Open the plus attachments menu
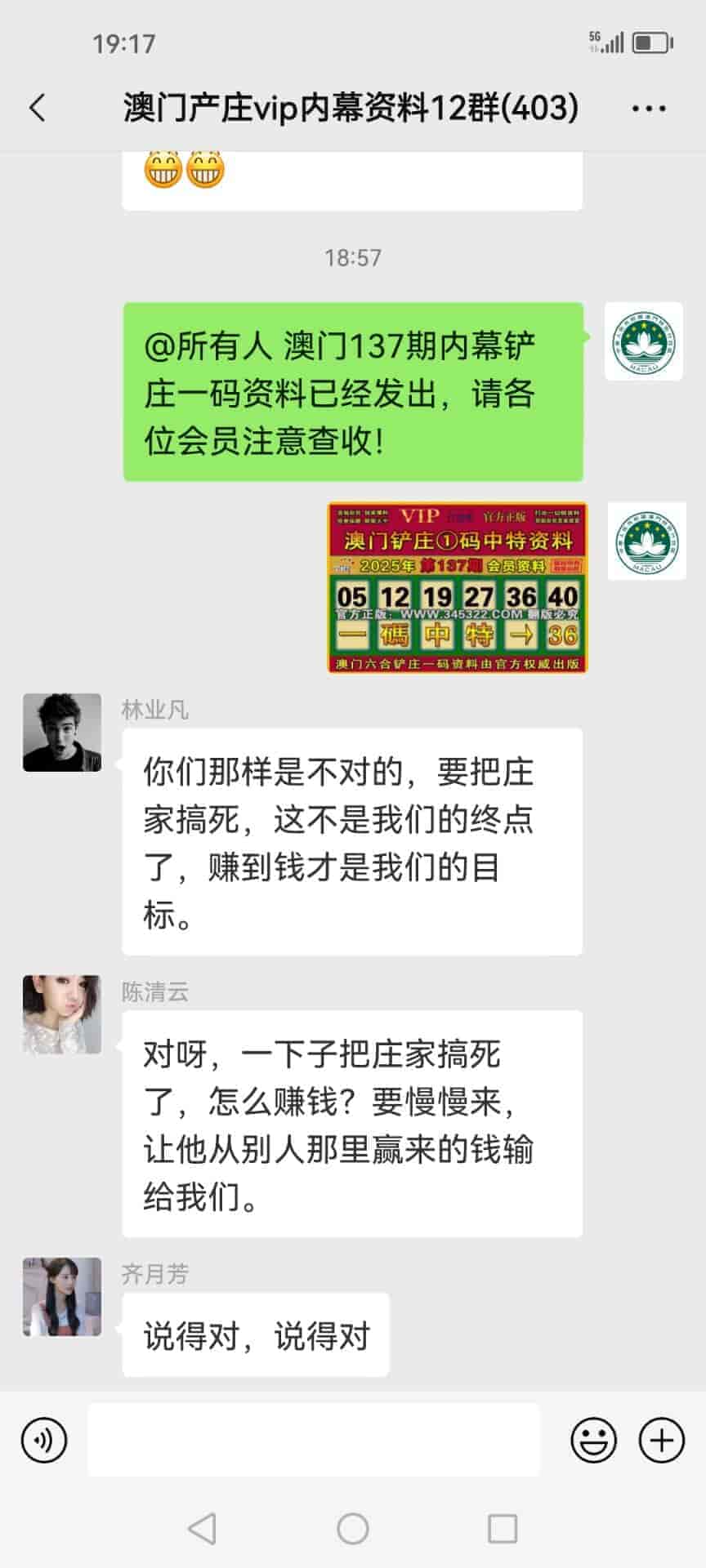 tap(661, 1440)
